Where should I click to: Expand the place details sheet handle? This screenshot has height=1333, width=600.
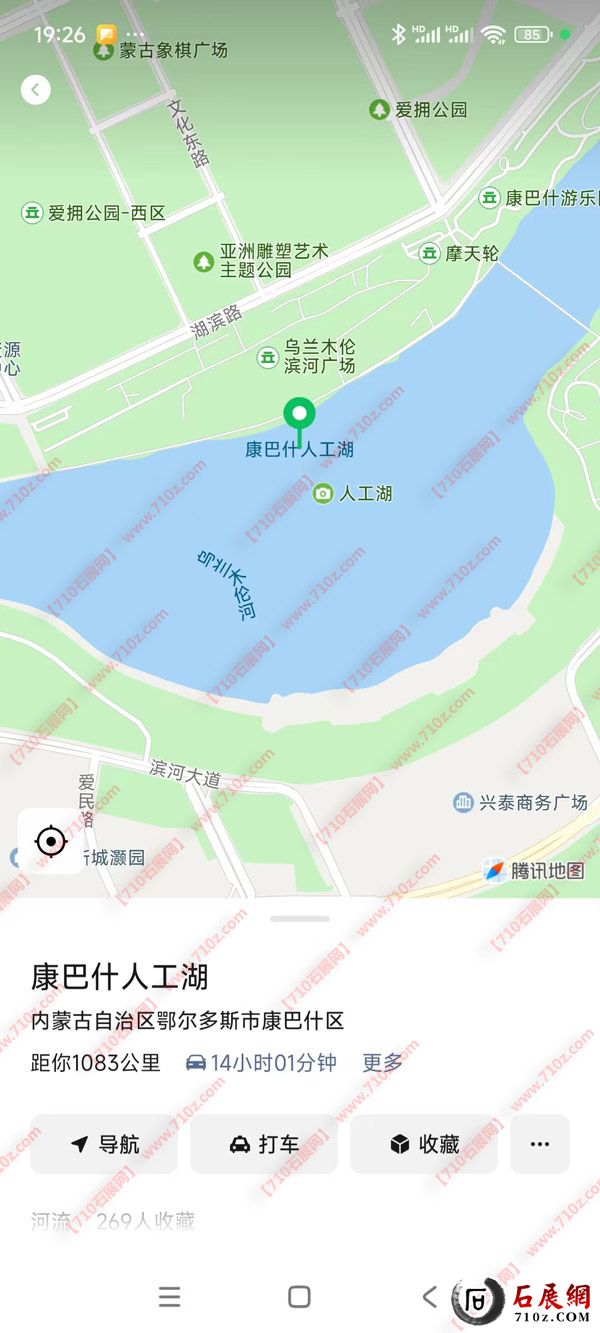[300, 918]
